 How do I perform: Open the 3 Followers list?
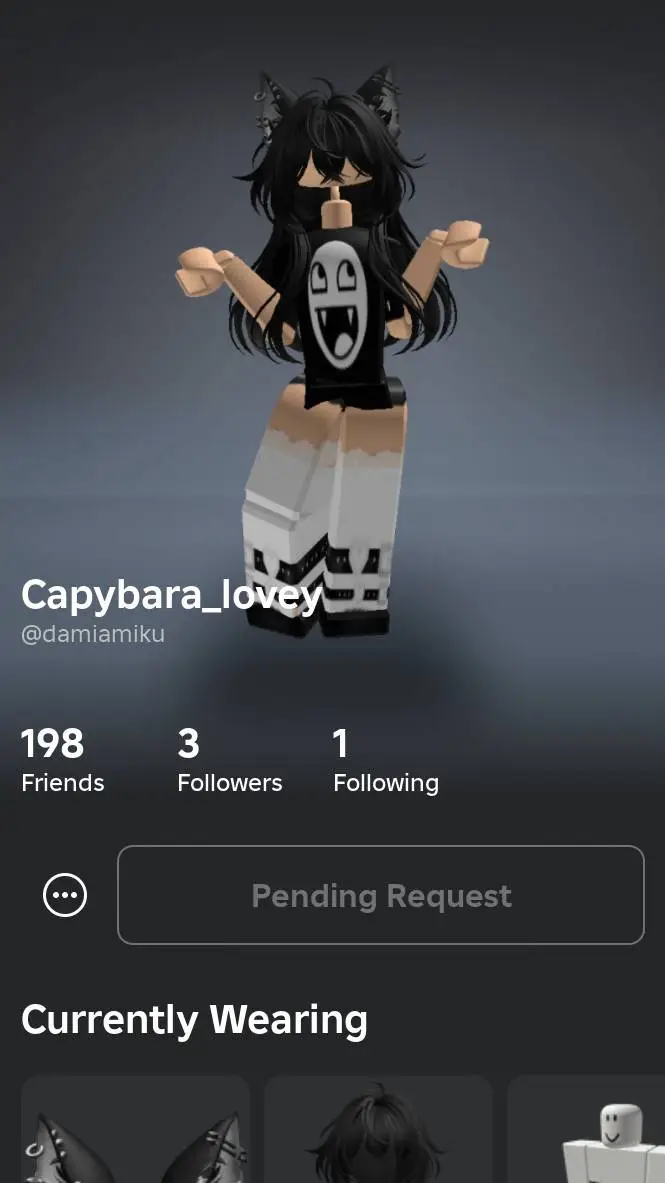[x=229, y=760]
